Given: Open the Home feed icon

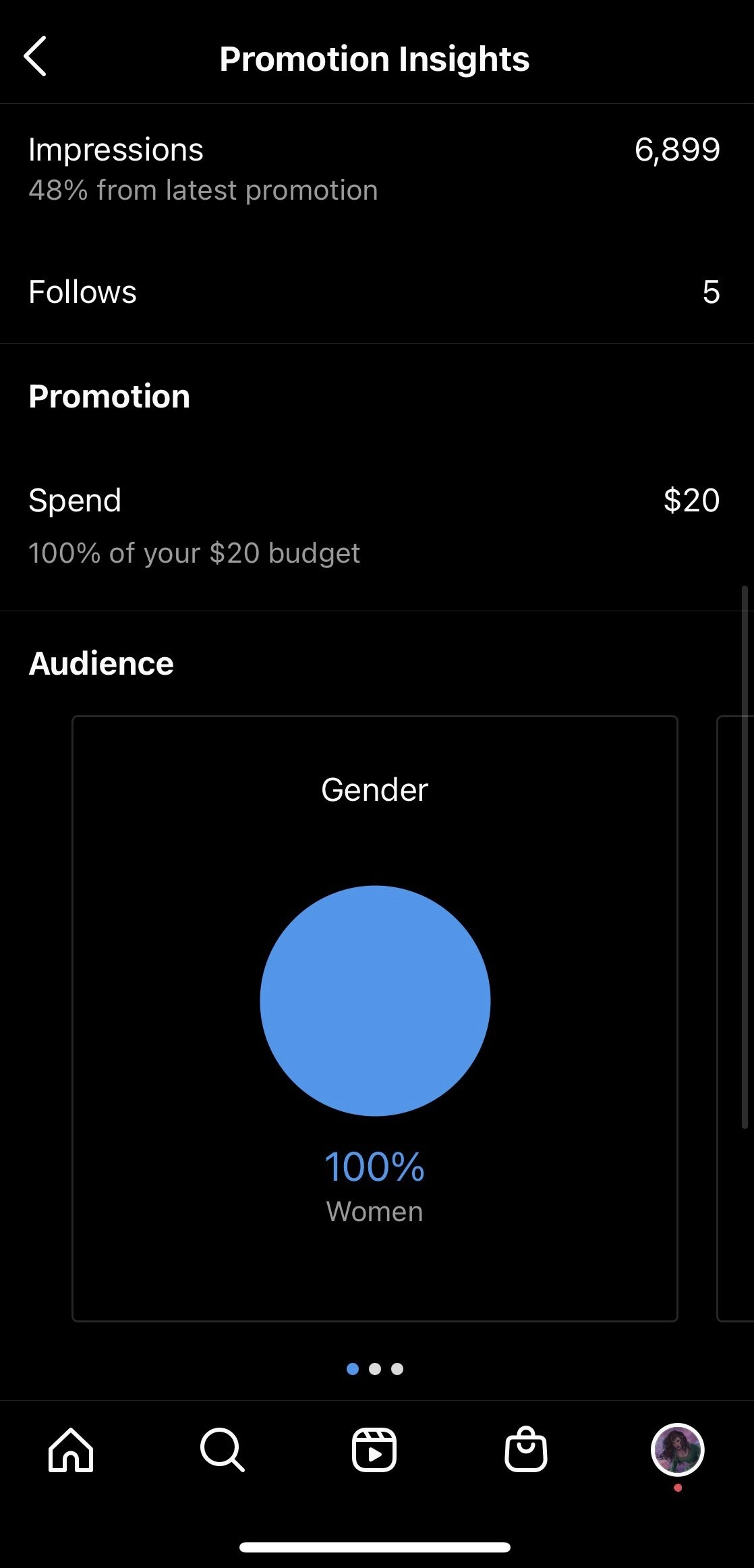Looking at the screenshot, I should coord(71,1451).
